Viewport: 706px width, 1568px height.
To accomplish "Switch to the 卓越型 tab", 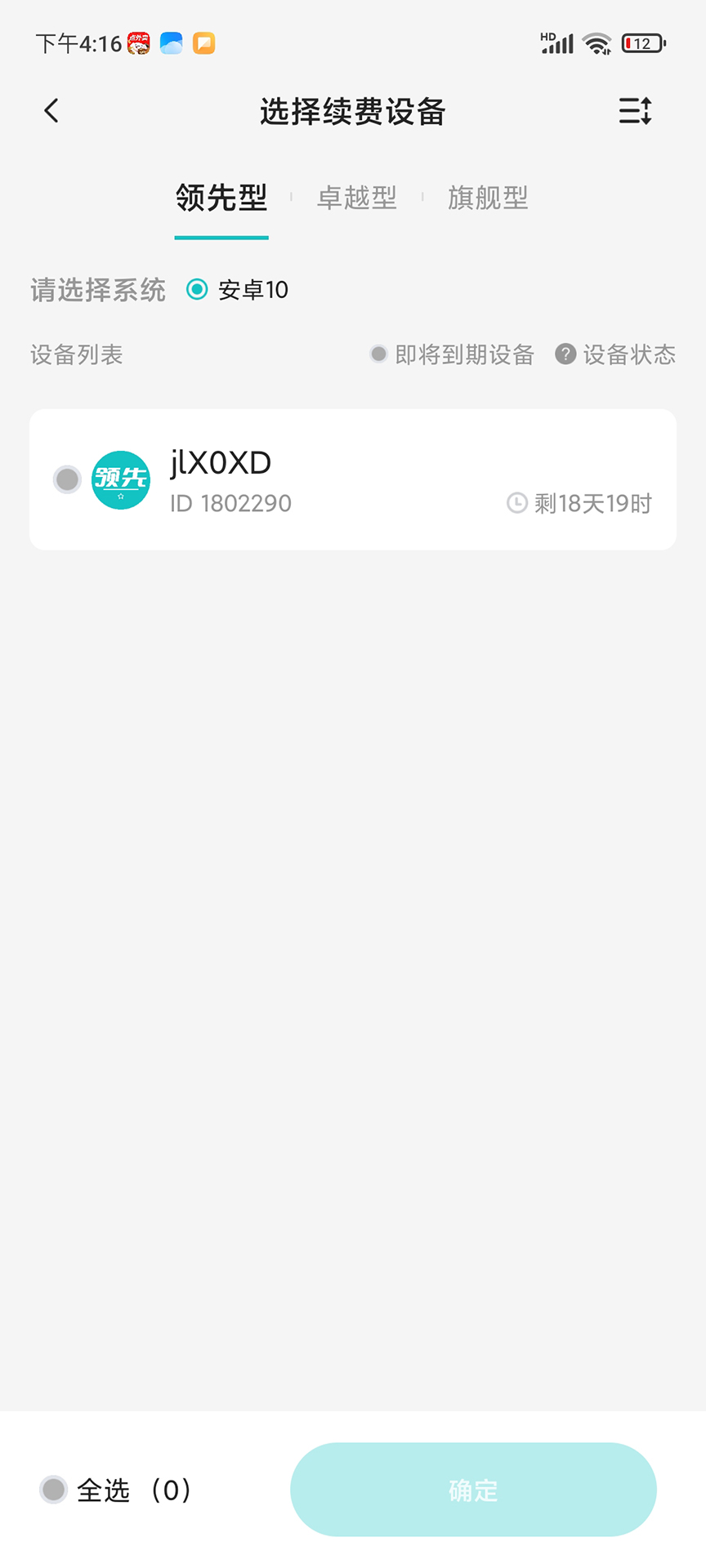I will tap(357, 198).
